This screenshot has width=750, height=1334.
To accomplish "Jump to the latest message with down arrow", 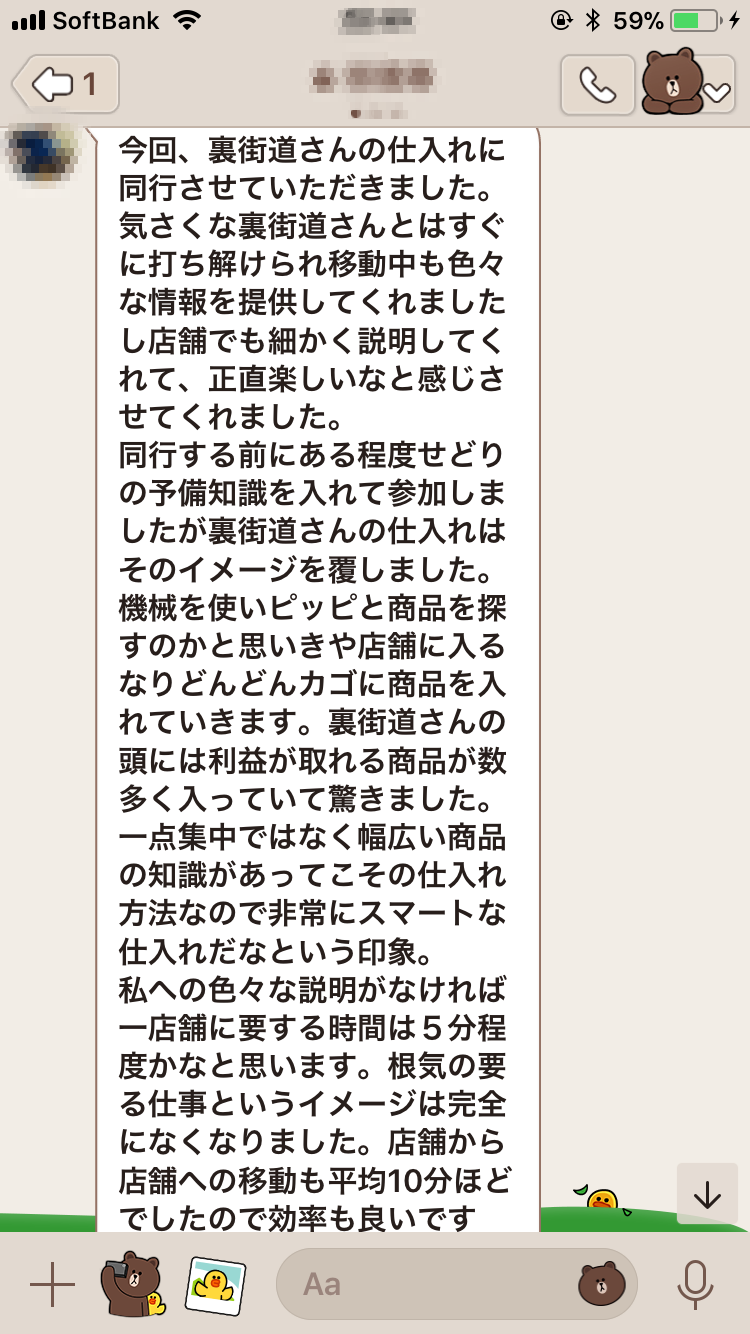I will [707, 1194].
